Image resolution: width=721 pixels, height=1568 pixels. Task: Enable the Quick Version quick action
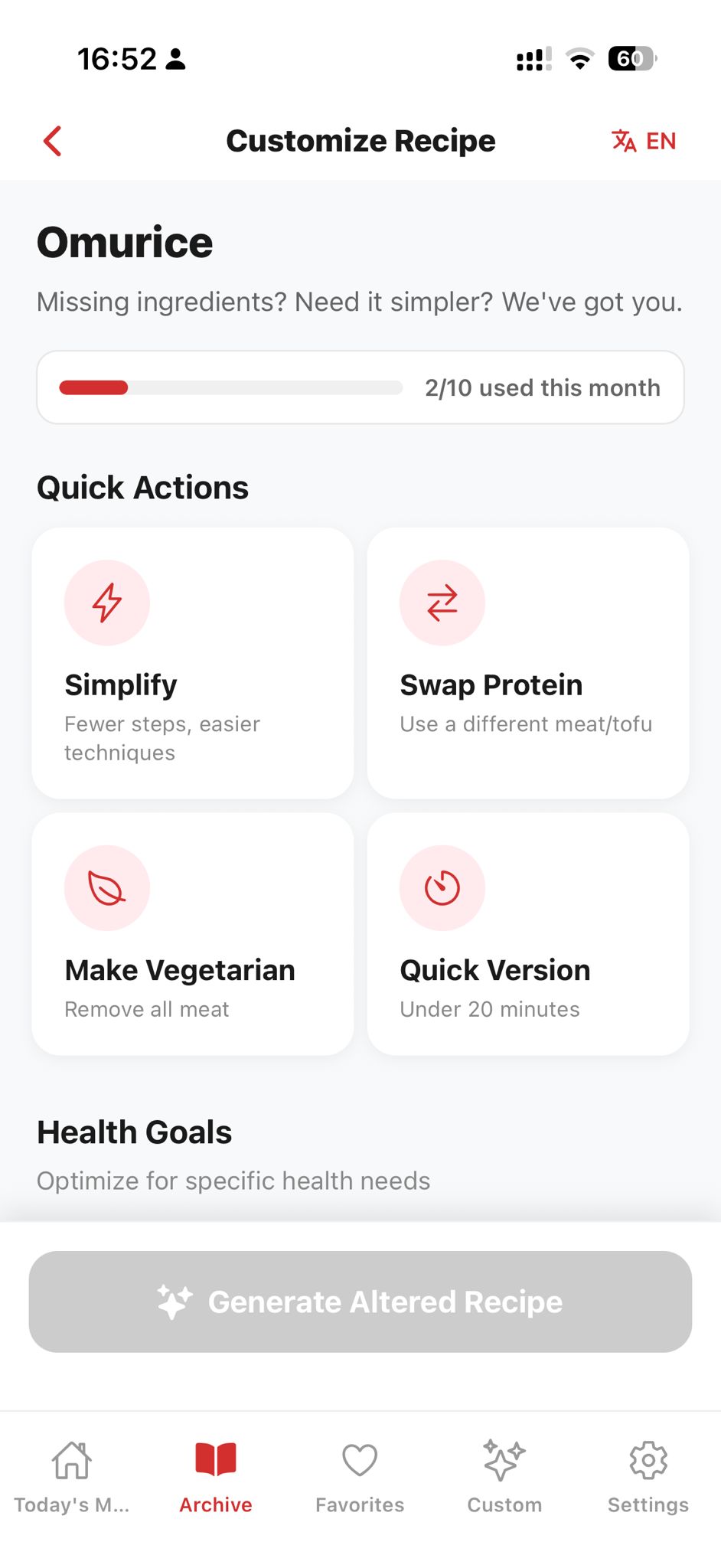528,934
